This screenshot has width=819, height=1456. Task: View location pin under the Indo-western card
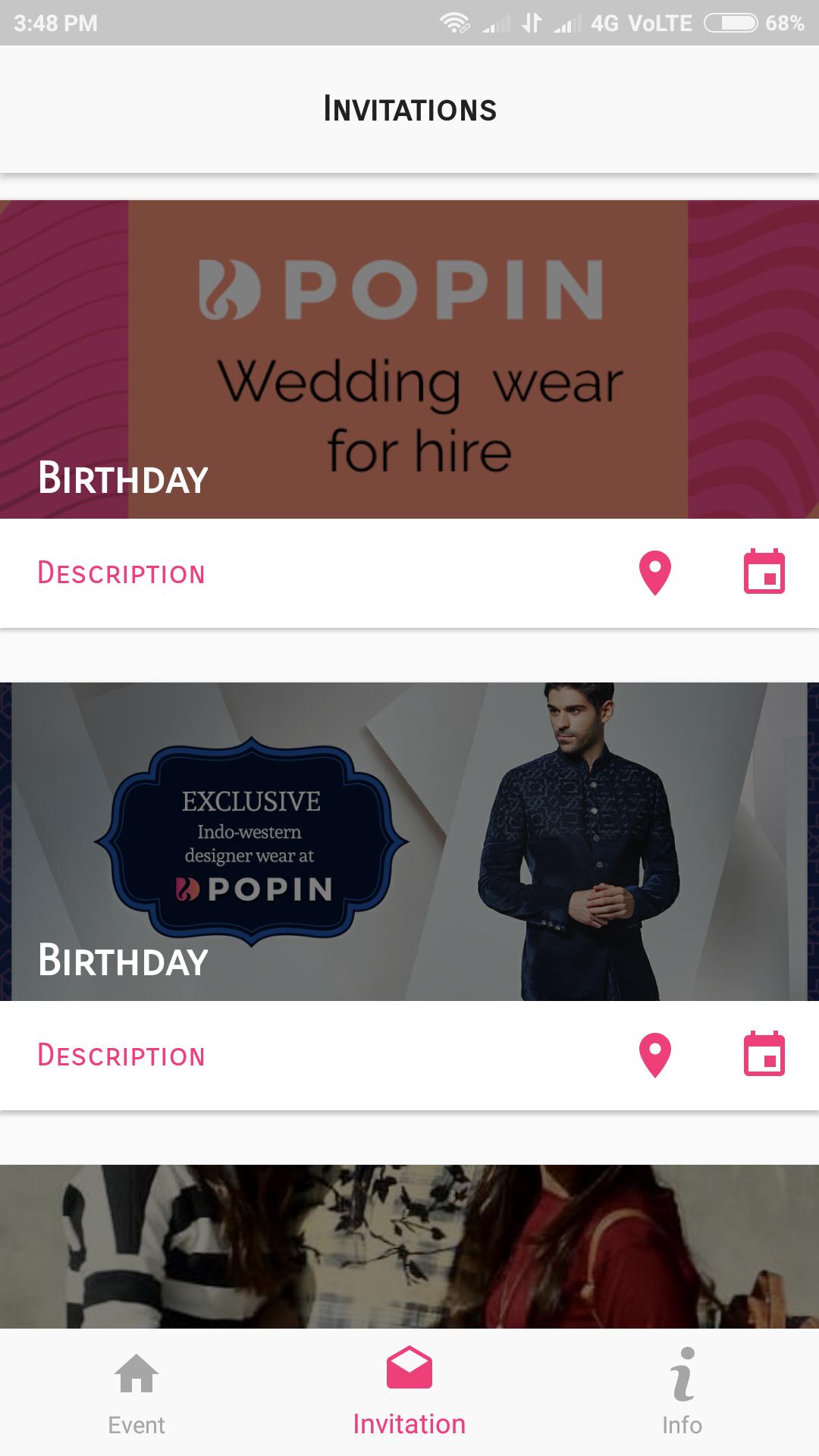click(655, 1055)
